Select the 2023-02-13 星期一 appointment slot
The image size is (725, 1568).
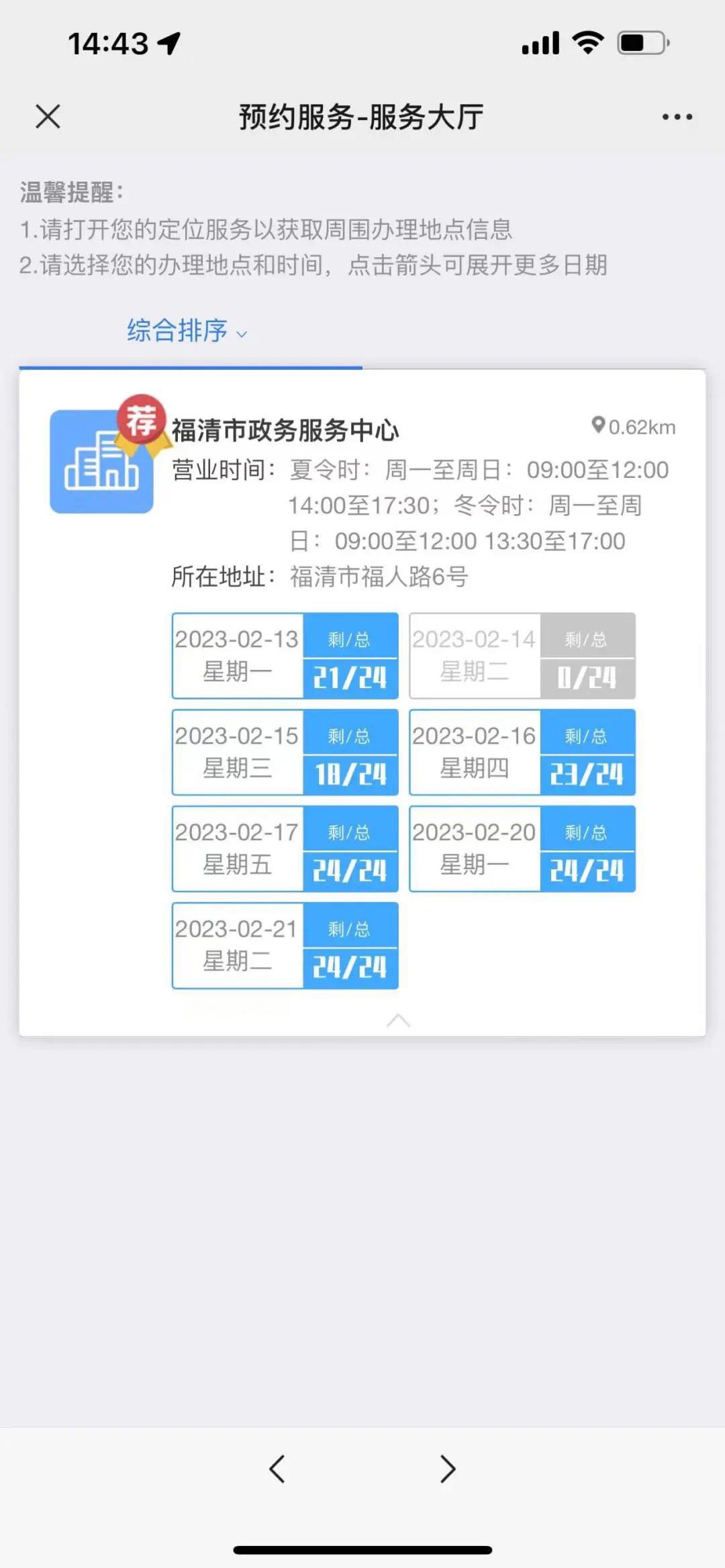(285, 656)
